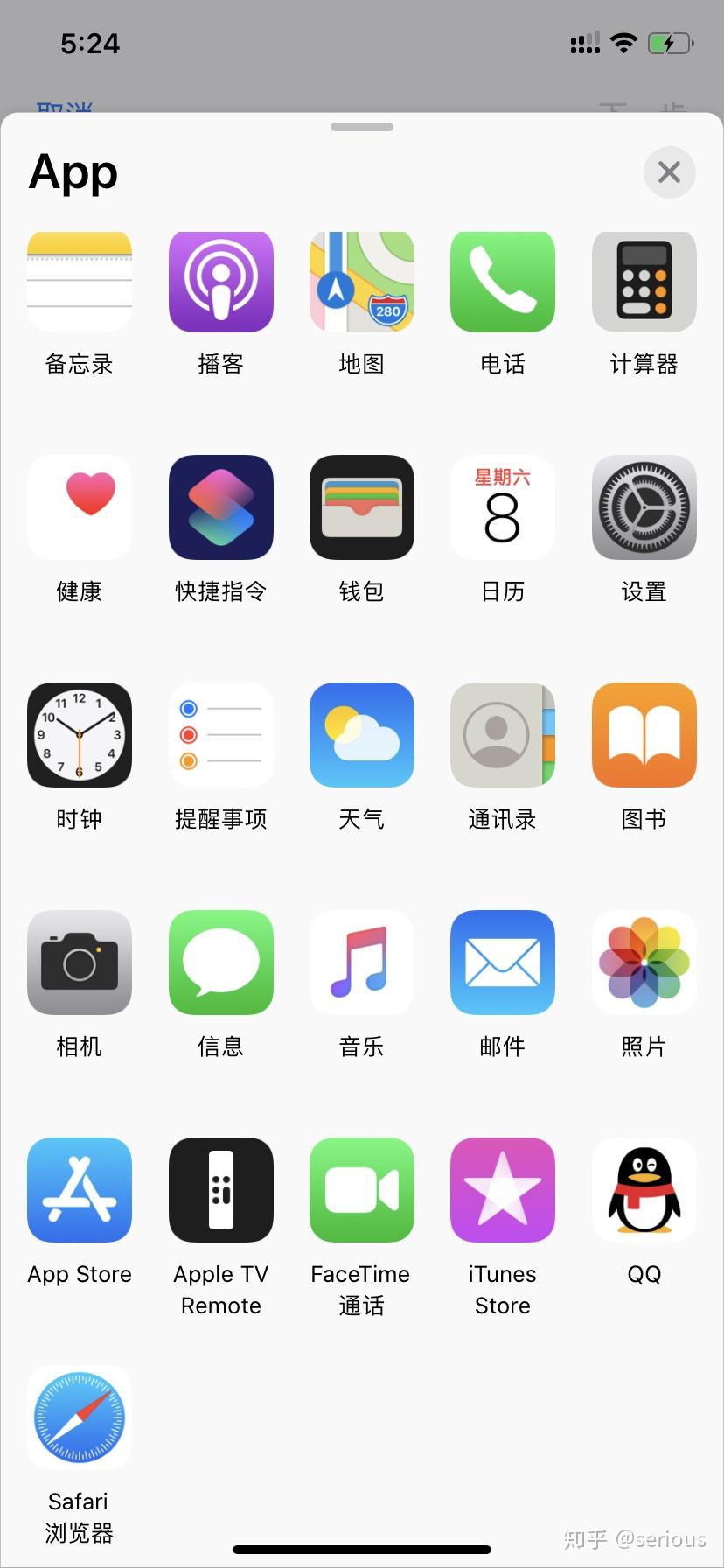Check the 天气 Weather app
Viewport: 724px width, 1568px height.
pyautogui.click(x=361, y=735)
